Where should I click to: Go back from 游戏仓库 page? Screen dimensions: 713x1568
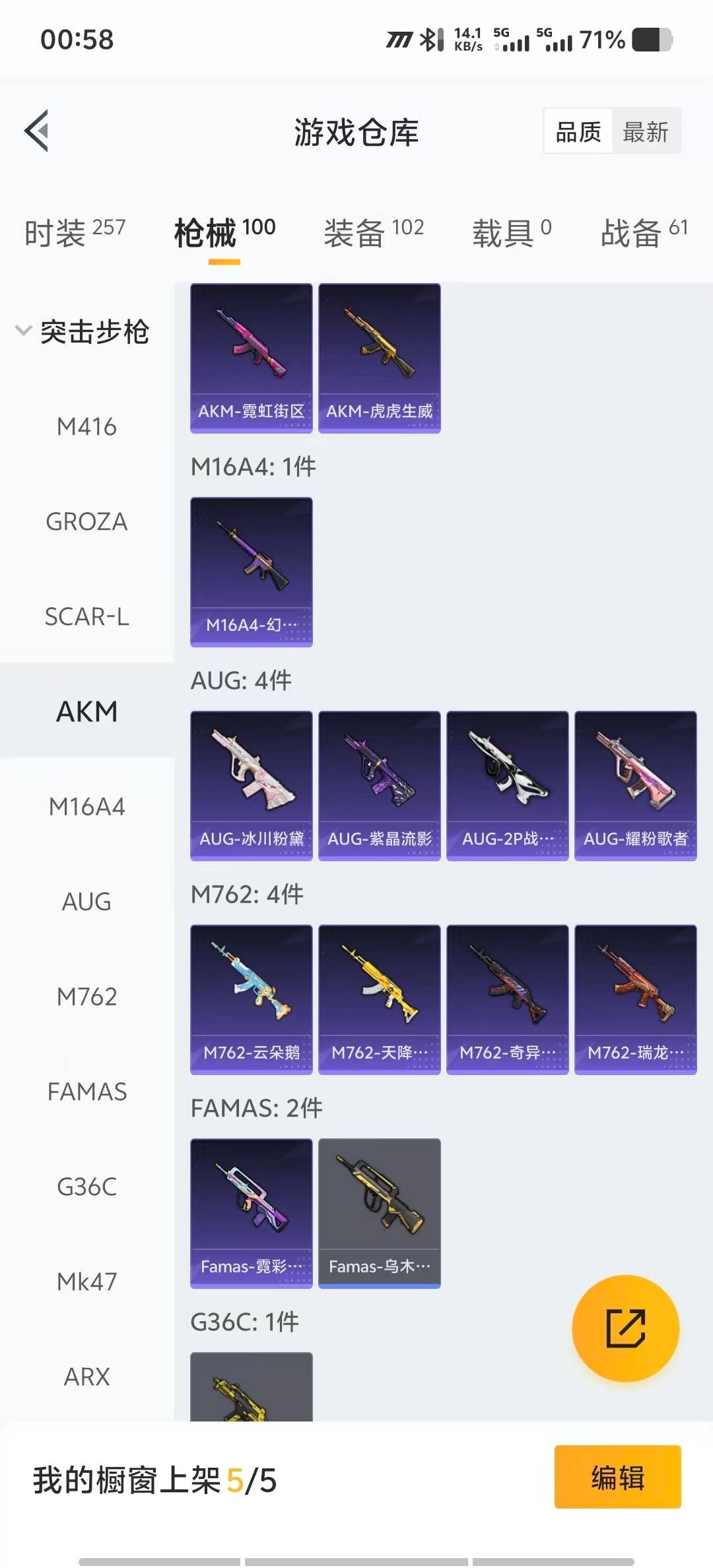pos(37,131)
